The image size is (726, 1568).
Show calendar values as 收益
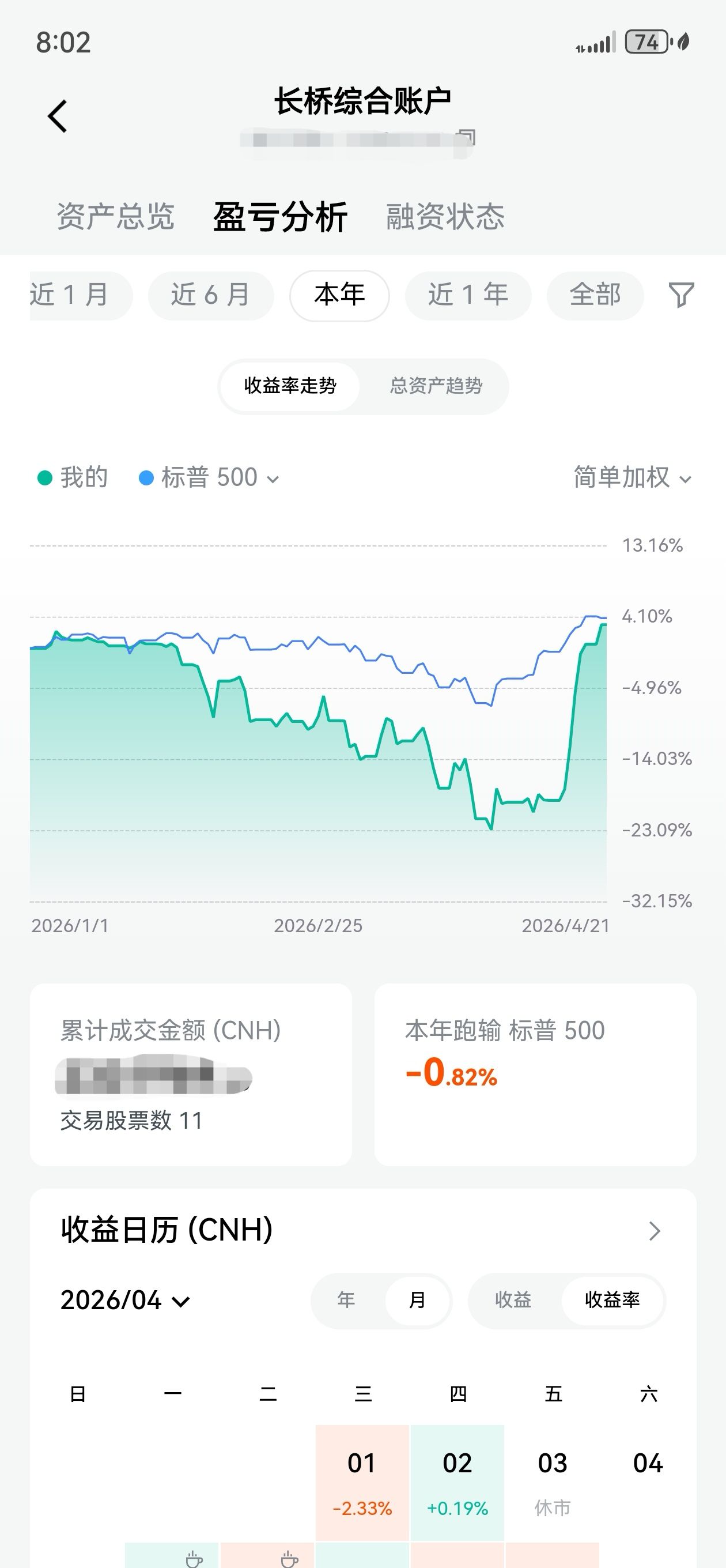coord(513,1300)
